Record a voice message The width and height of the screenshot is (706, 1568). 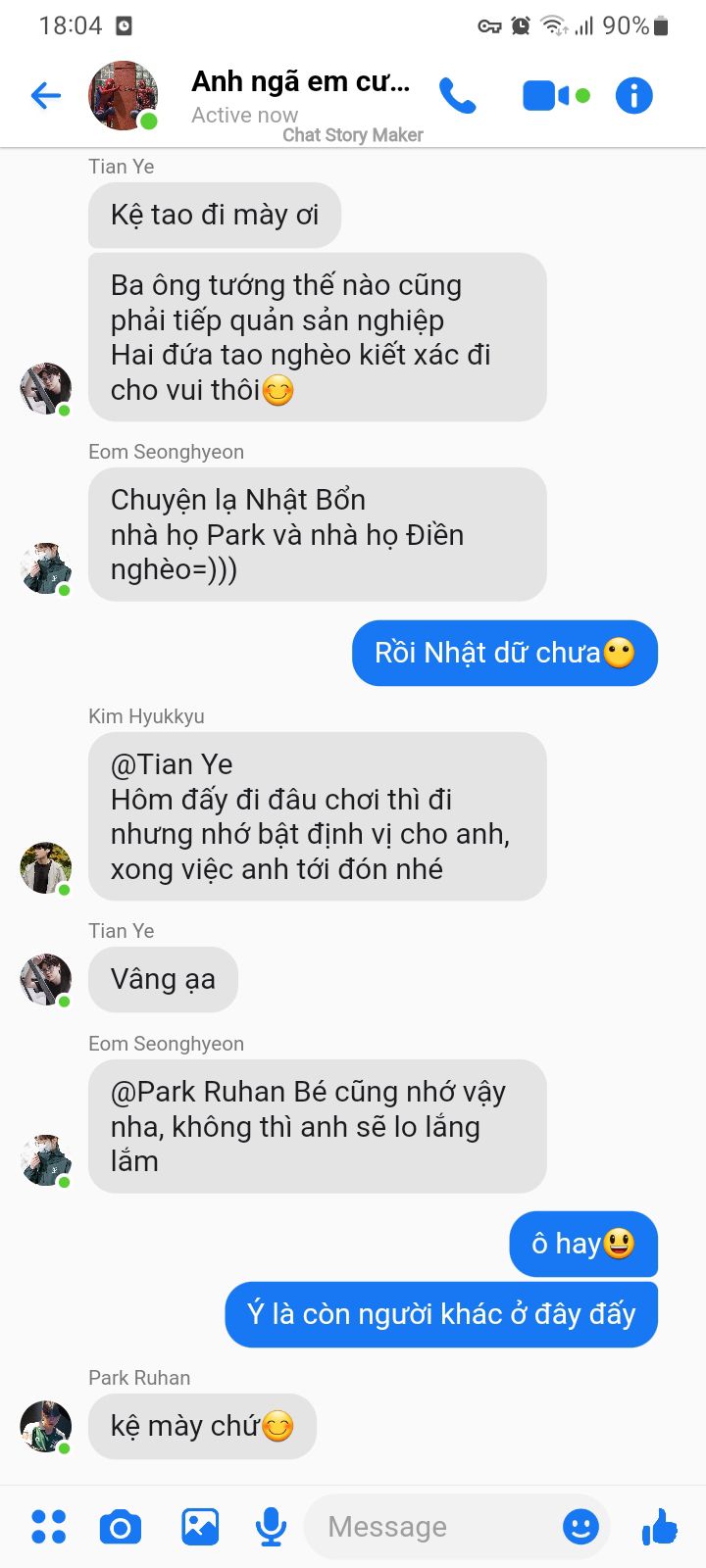[x=271, y=1526]
